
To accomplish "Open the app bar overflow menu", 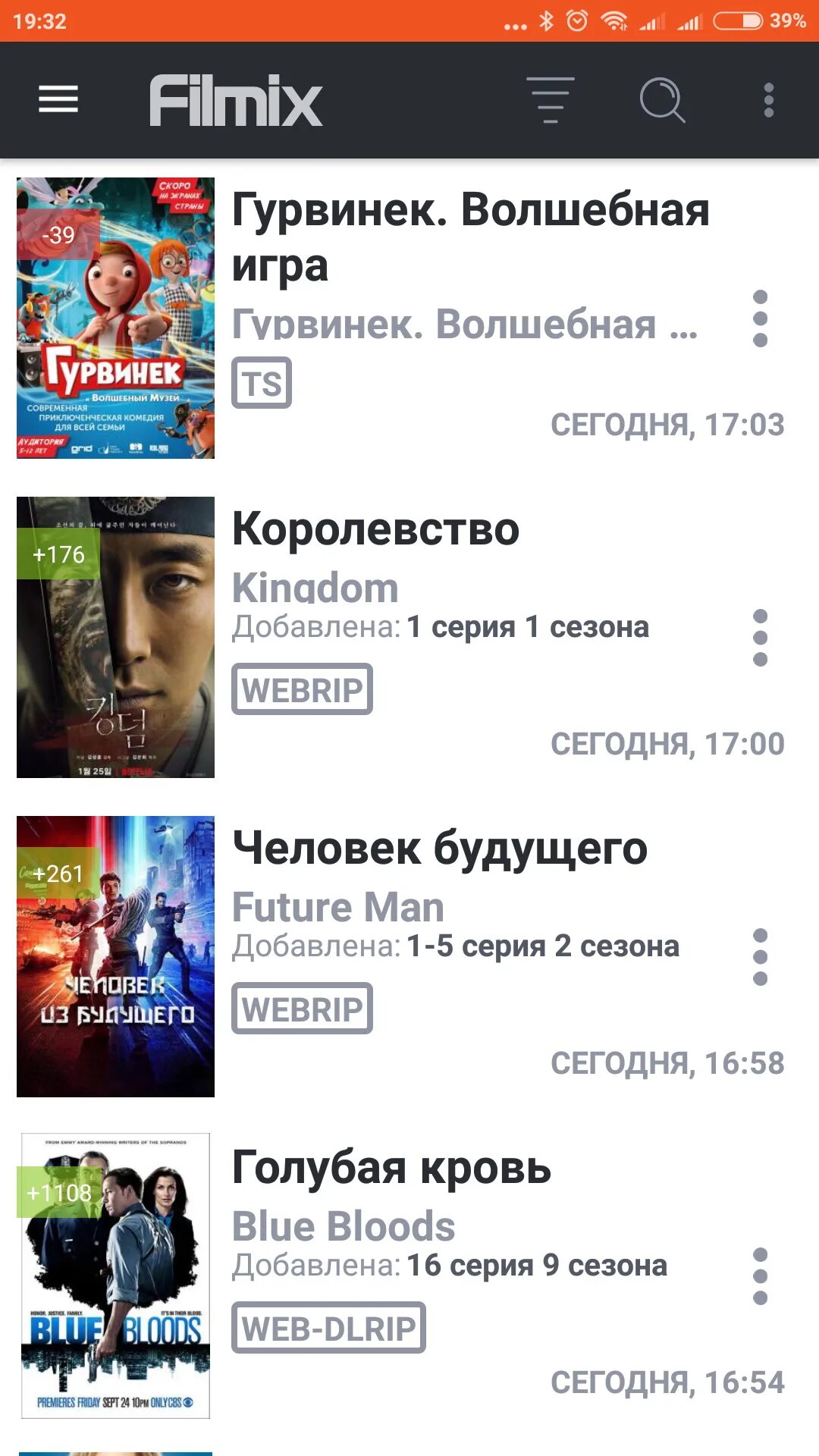I will click(768, 99).
